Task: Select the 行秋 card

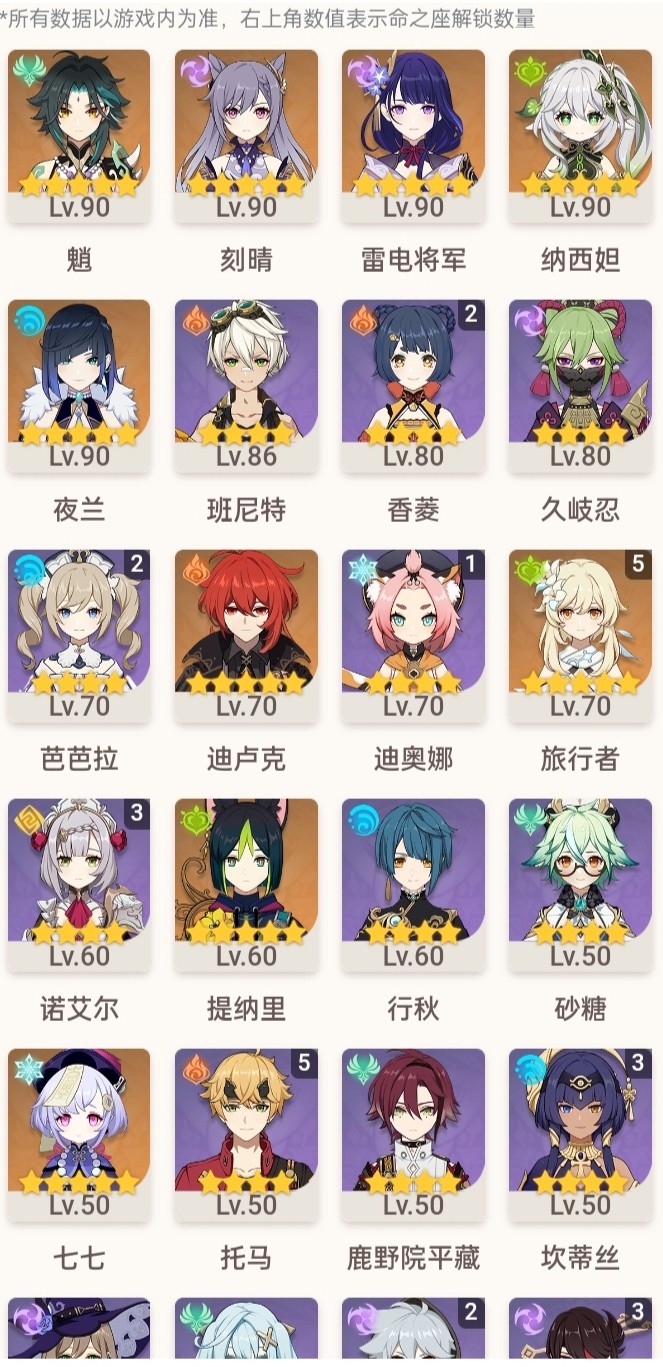Action: pos(413,884)
